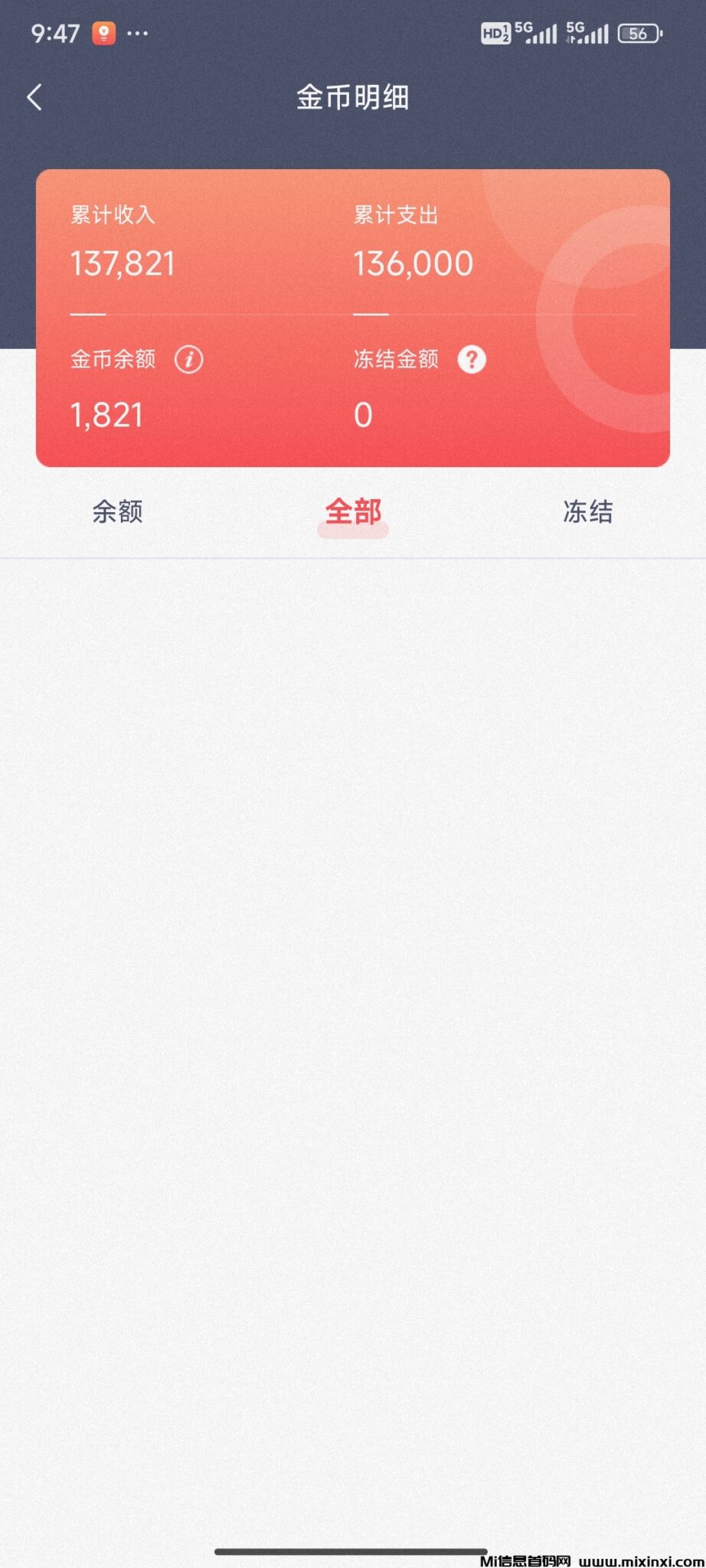This screenshot has height=1568, width=706.
Task: Open the info icon beside 金币余额
Action: pos(188,359)
